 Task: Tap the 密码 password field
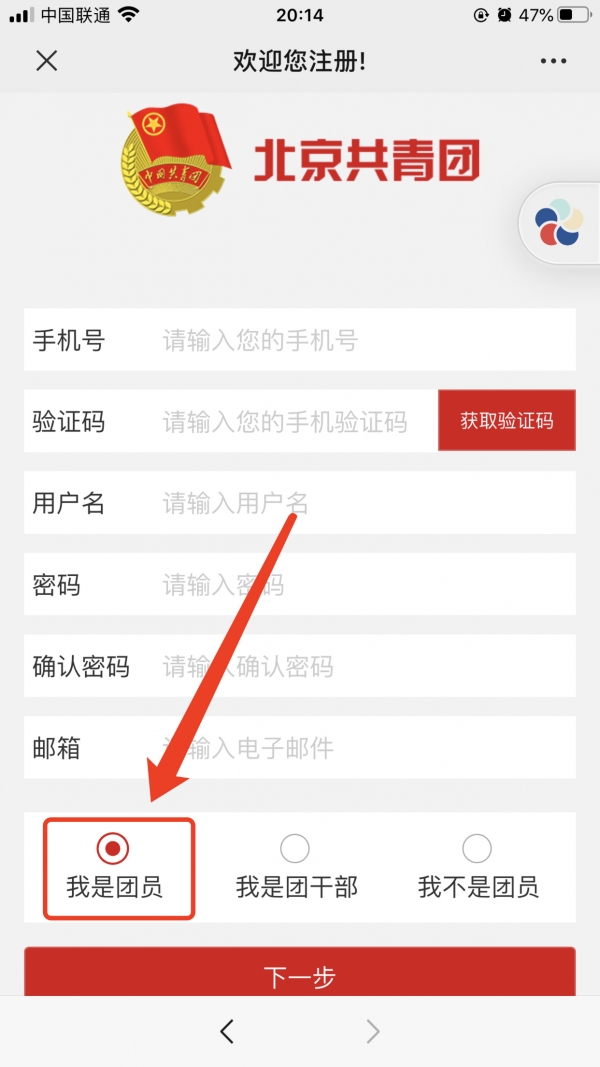coord(360,585)
